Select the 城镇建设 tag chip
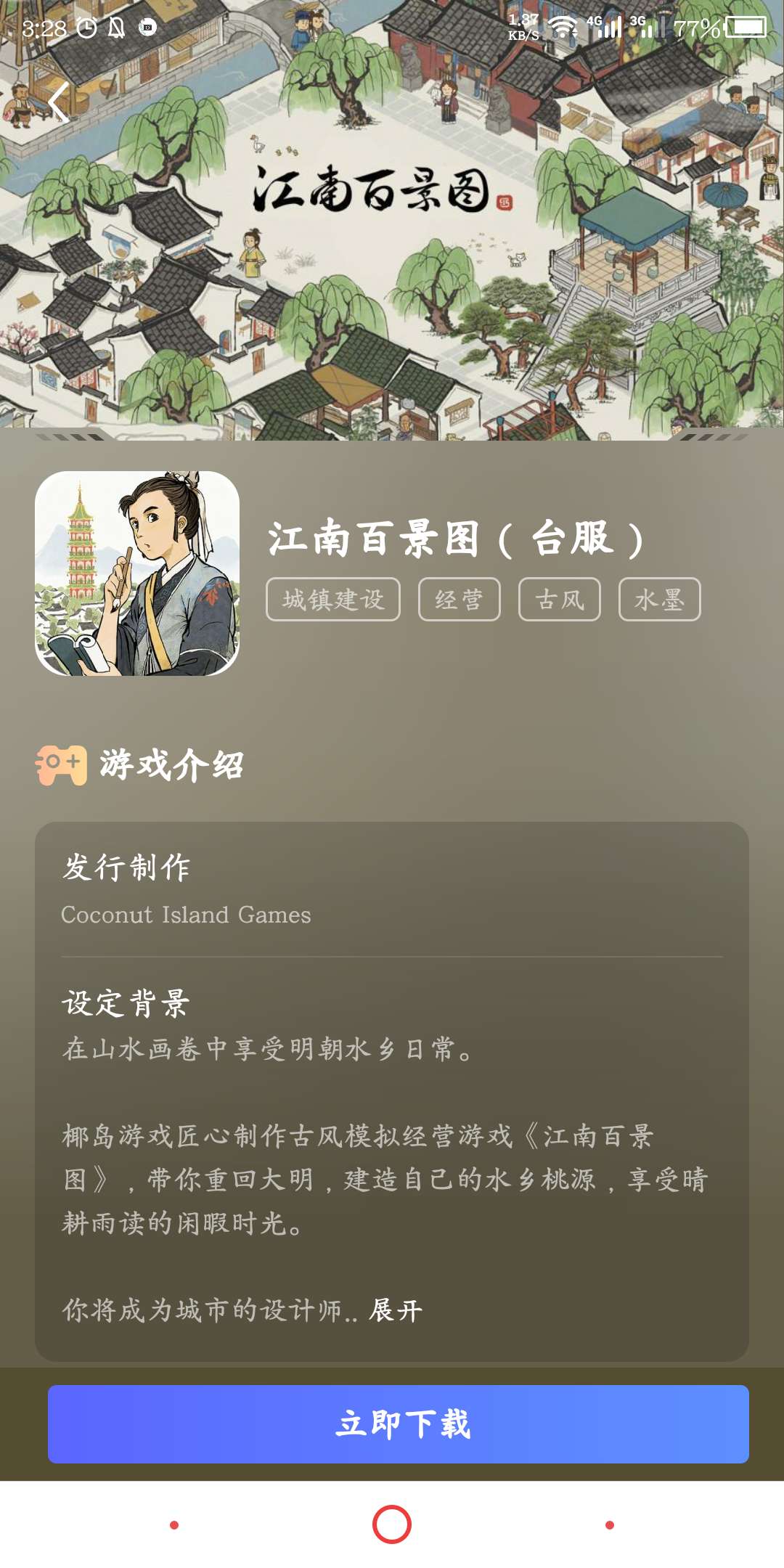The width and height of the screenshot is (784, 1568). (x=333, y=600)
